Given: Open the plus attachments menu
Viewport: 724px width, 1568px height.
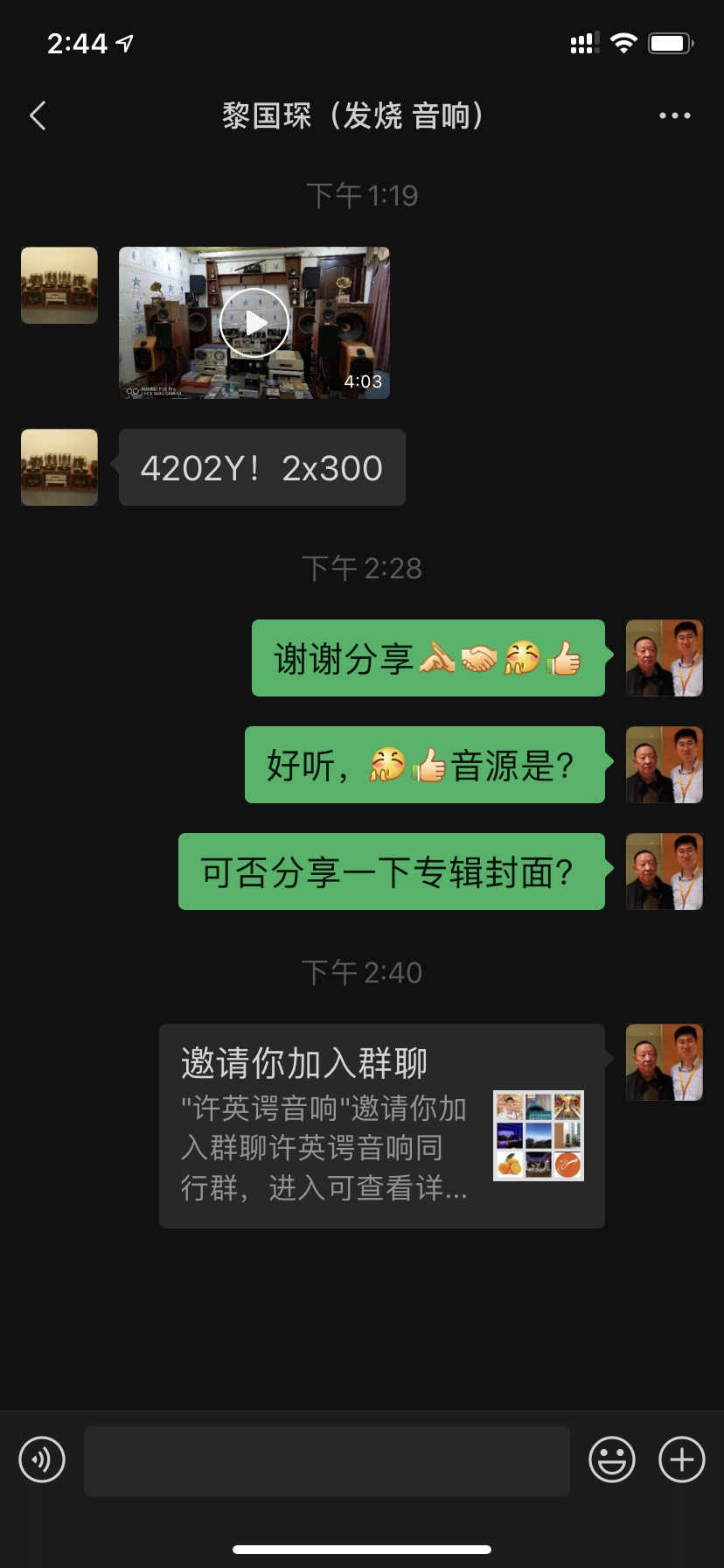Looking at the screenshot, I should (x=682, y=1459).
